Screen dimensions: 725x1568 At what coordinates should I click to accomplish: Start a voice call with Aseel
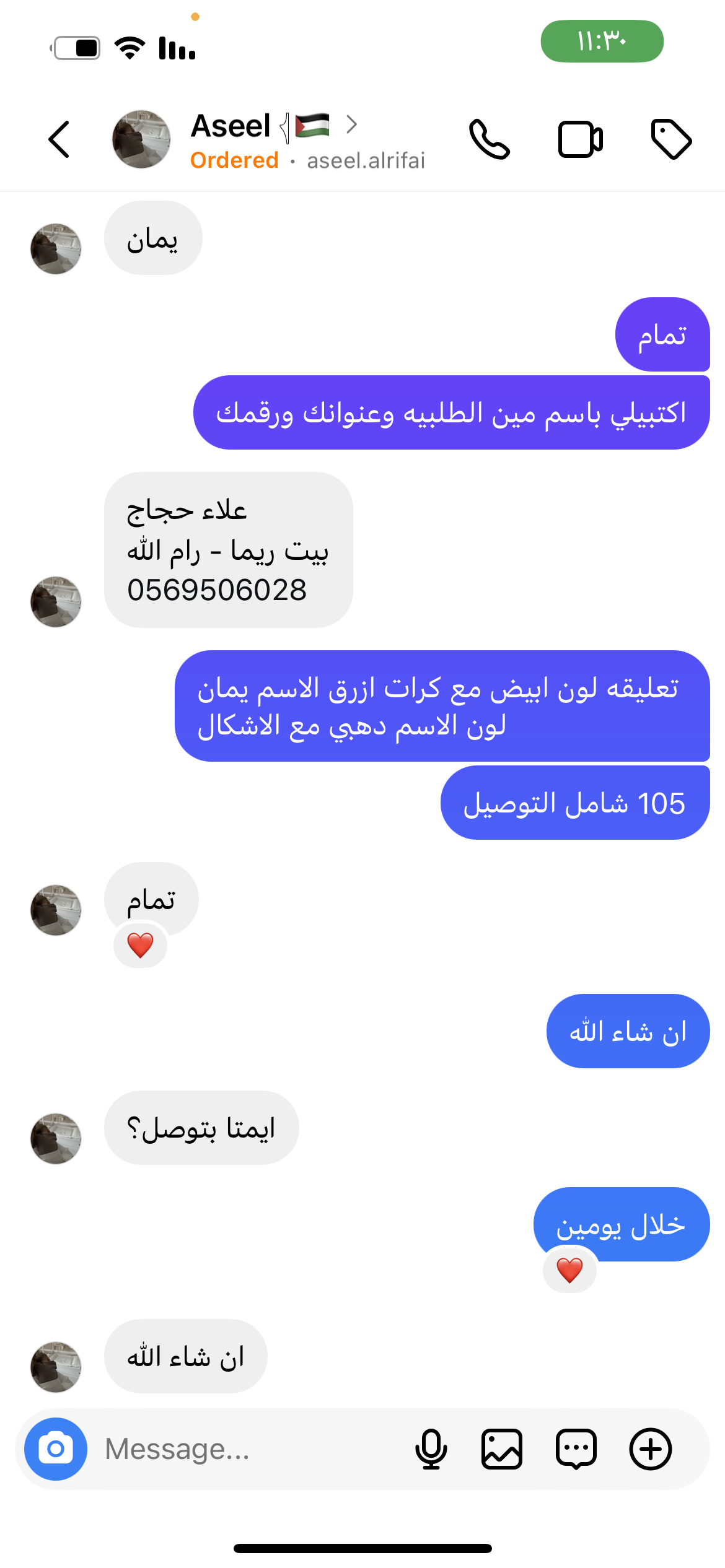pyautogui.click(x=489, y=139)
